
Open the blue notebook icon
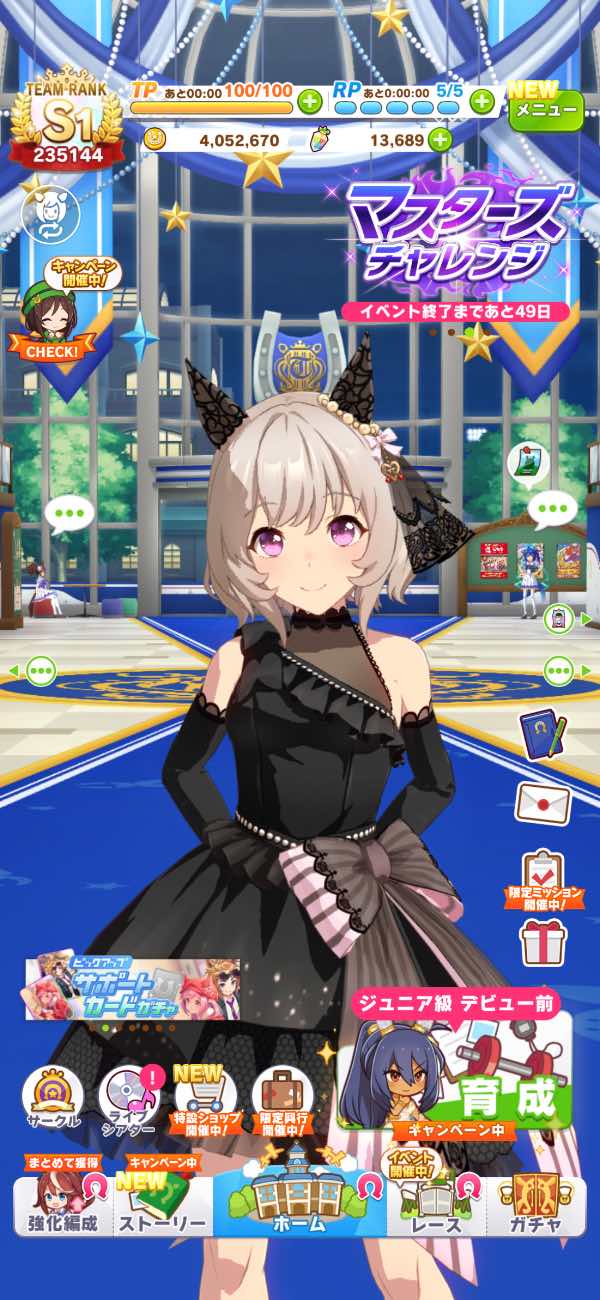click(x=543, y=735)
